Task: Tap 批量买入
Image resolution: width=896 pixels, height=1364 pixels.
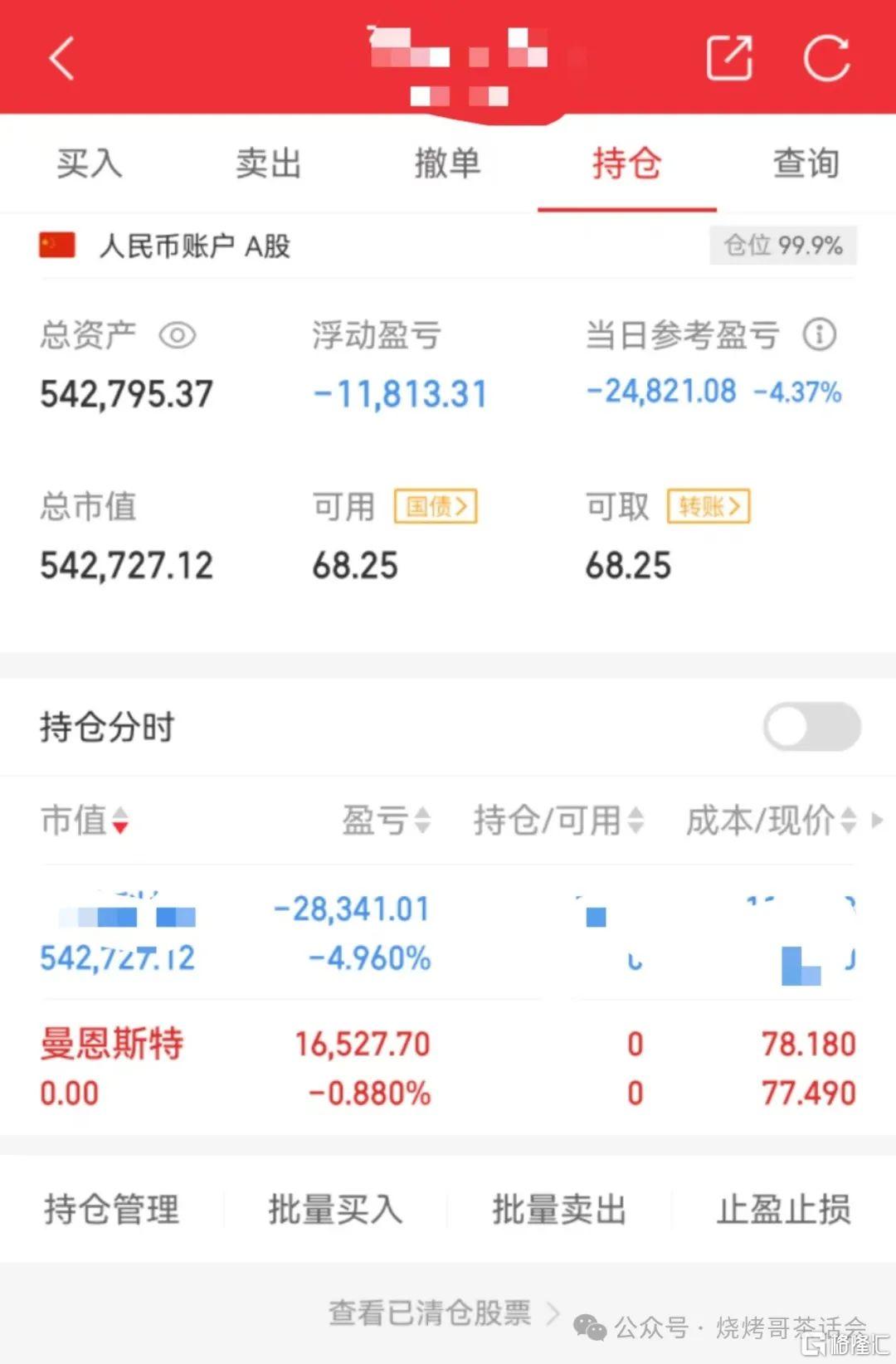Action: (335, 1210)
